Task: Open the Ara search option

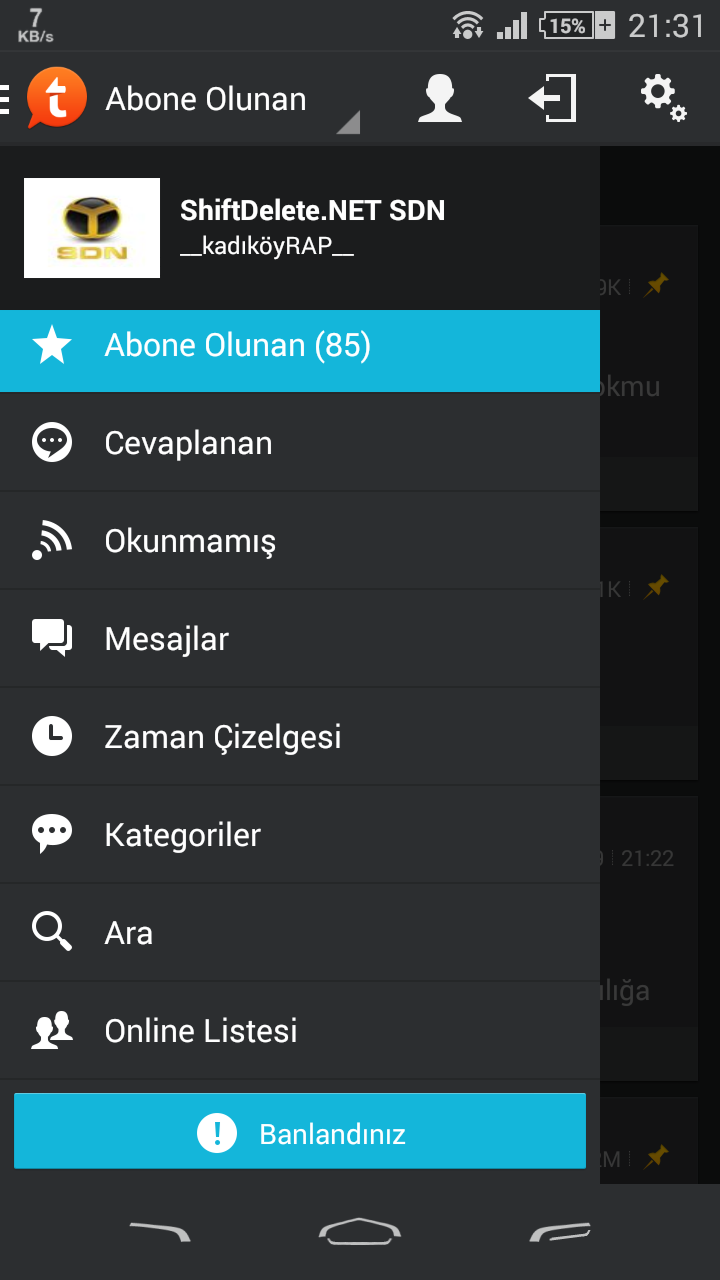Action: 300,933
